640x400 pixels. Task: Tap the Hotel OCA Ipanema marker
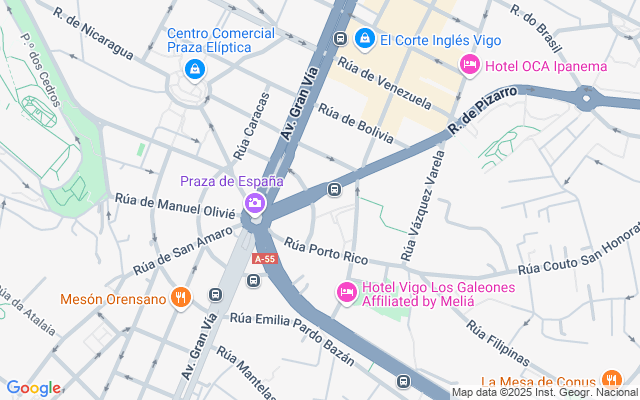(468, 65)
